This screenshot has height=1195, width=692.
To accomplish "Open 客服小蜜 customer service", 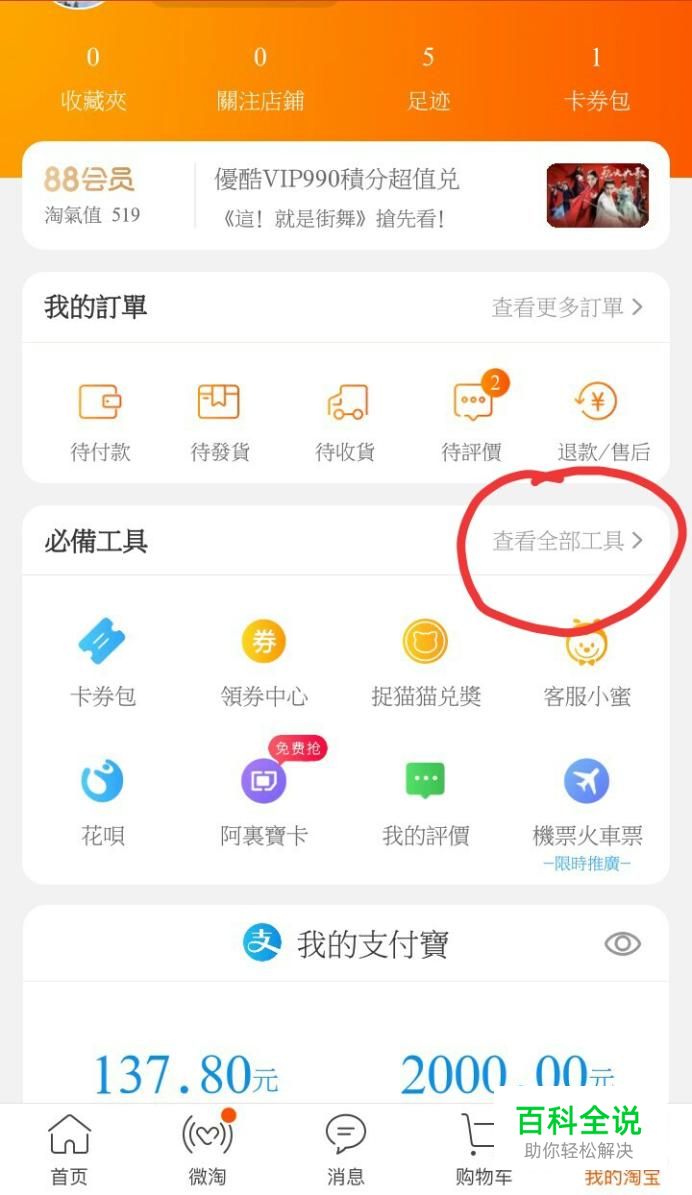I will click(587, 662).
